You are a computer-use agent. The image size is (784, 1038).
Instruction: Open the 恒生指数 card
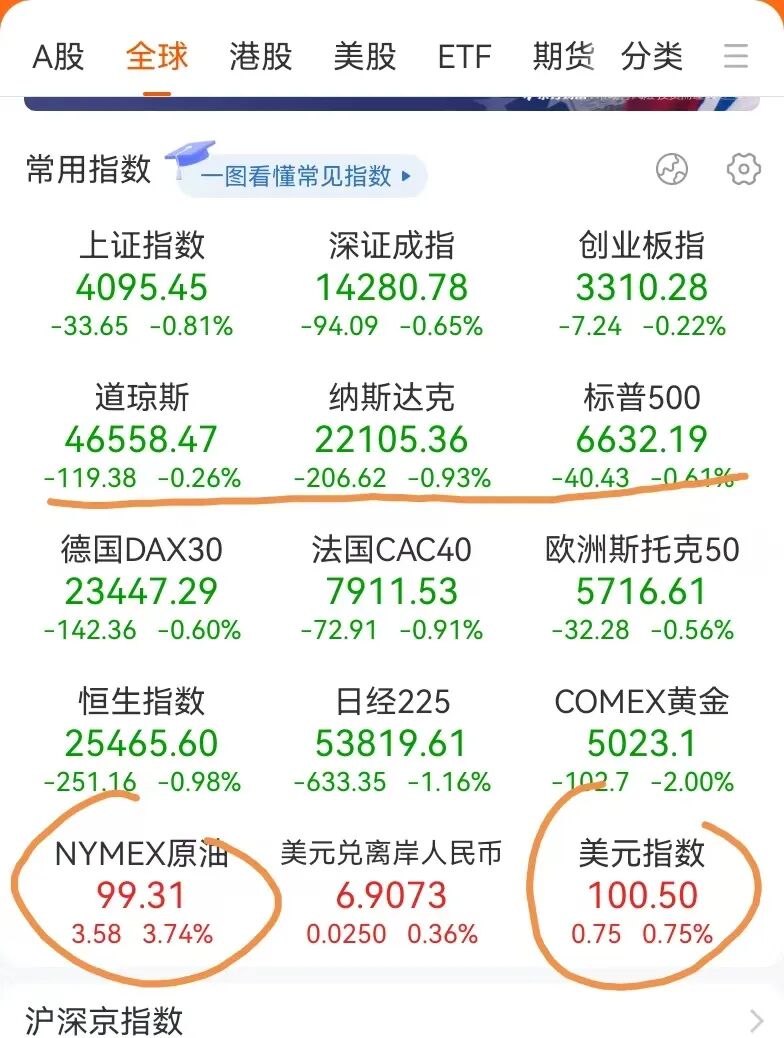pos(142,742)
